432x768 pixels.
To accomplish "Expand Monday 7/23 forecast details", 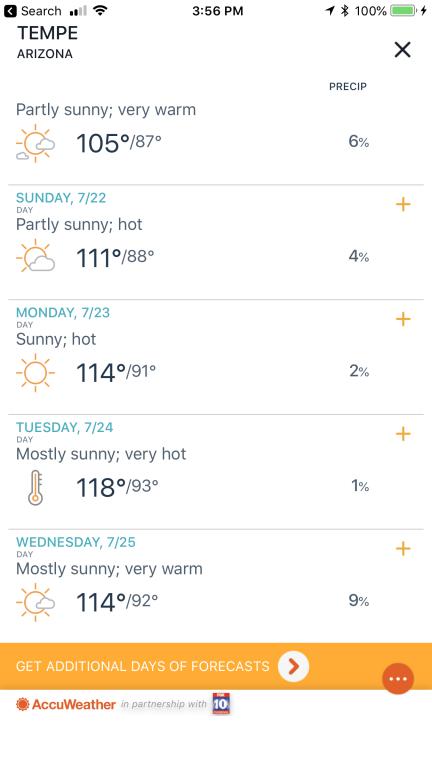I will 403,319.
